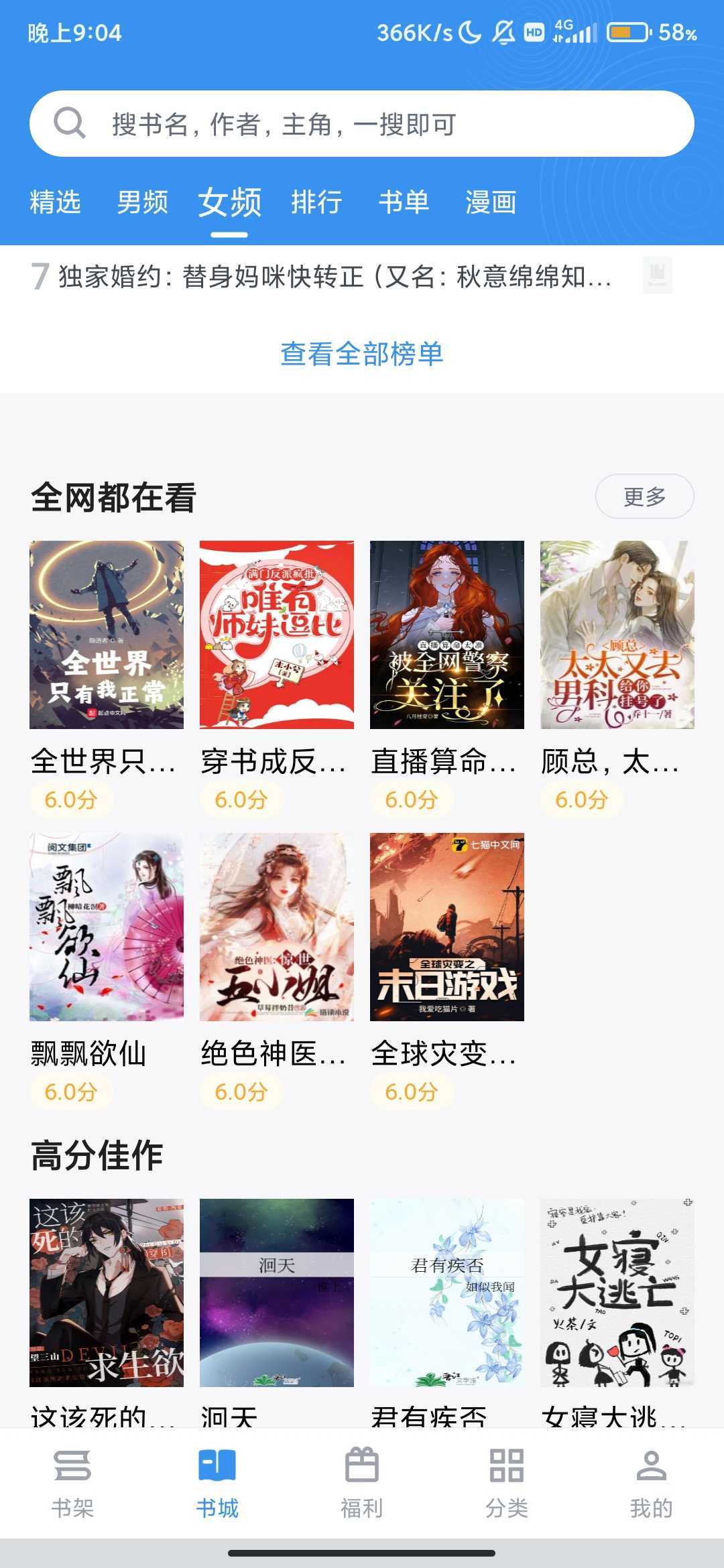Viewport: 724px width, 1568px height.
Task: Switch to the 男频 tab
Action: (x=142, y=202)
